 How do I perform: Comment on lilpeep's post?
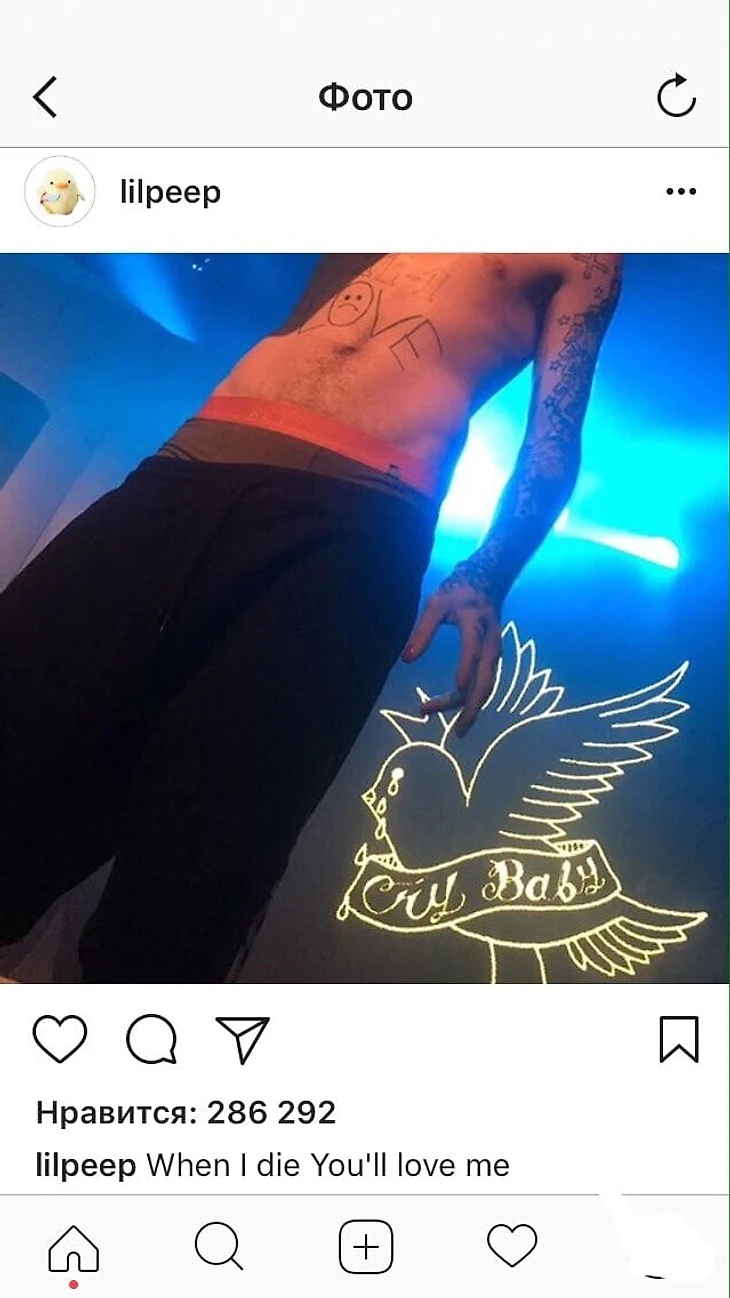151,1039
